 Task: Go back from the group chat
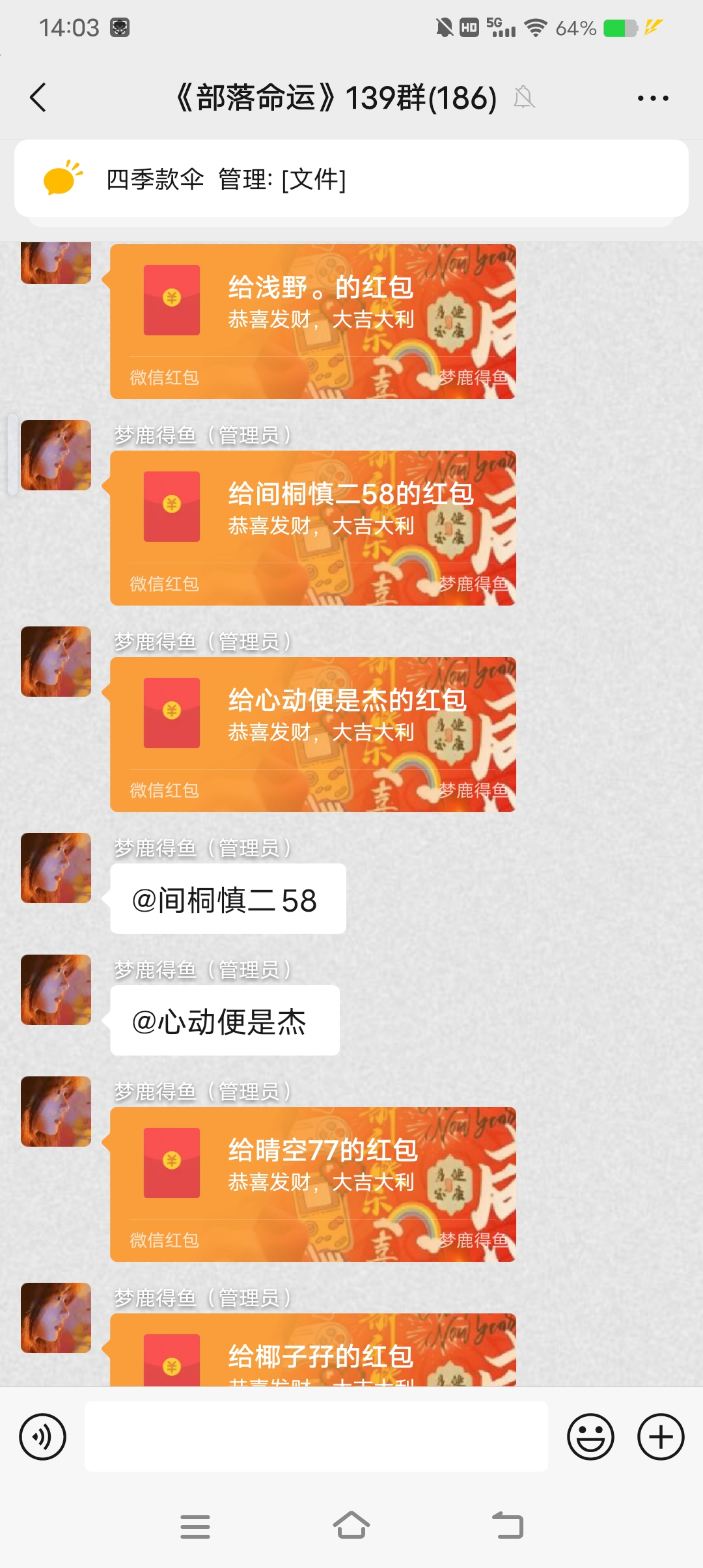tap(39, 98)
